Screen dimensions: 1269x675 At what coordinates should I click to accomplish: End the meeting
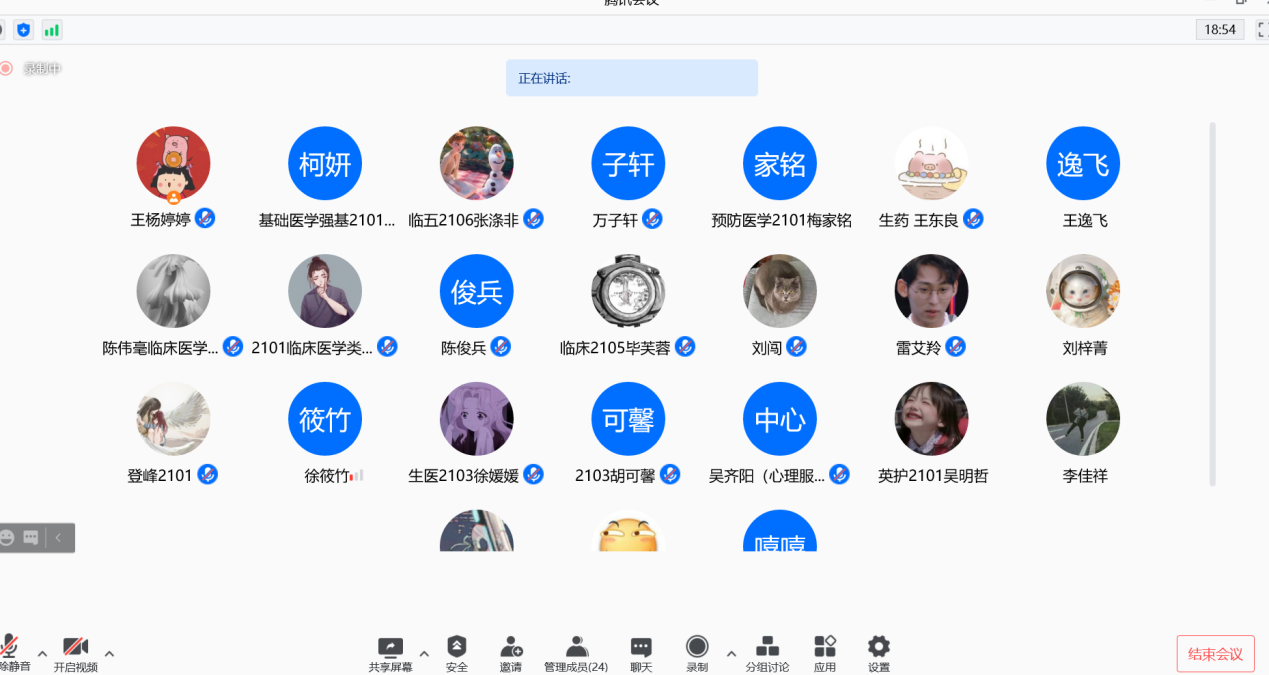coord(1215,654)
